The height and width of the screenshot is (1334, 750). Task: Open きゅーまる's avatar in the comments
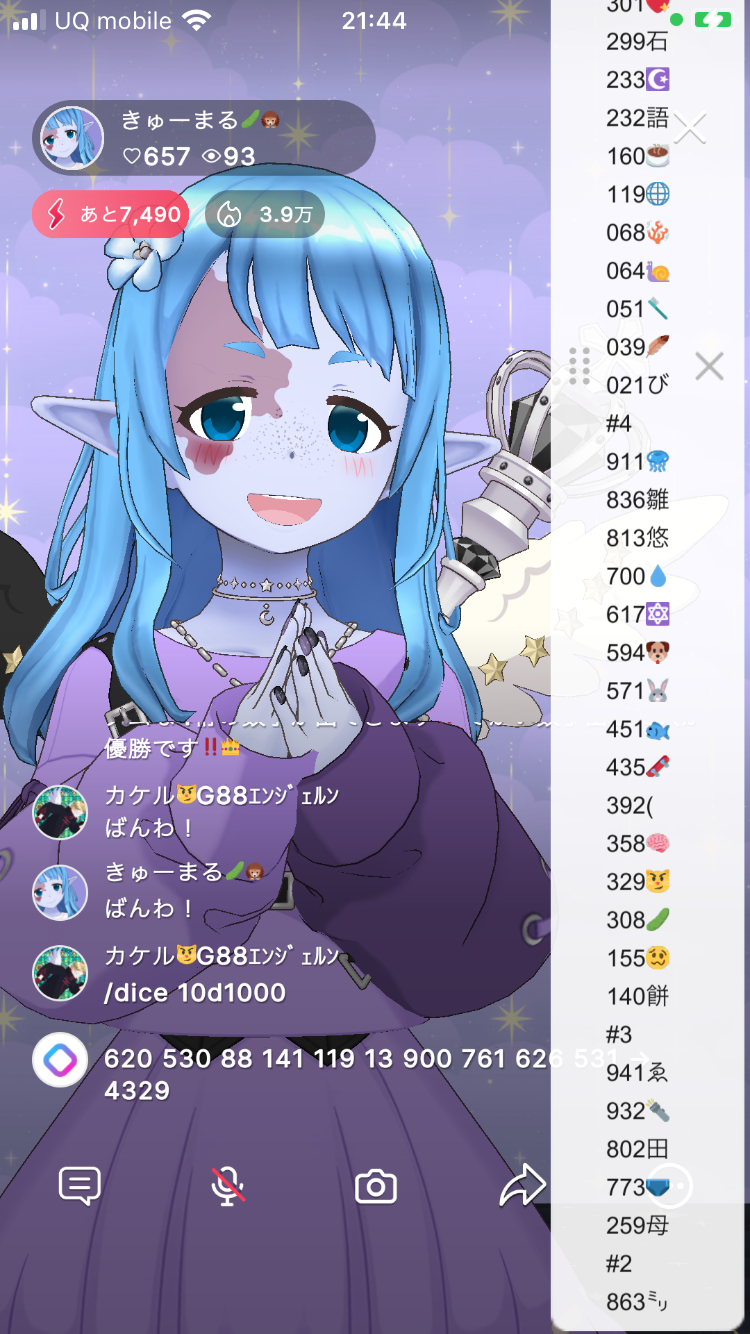point(60,891)
